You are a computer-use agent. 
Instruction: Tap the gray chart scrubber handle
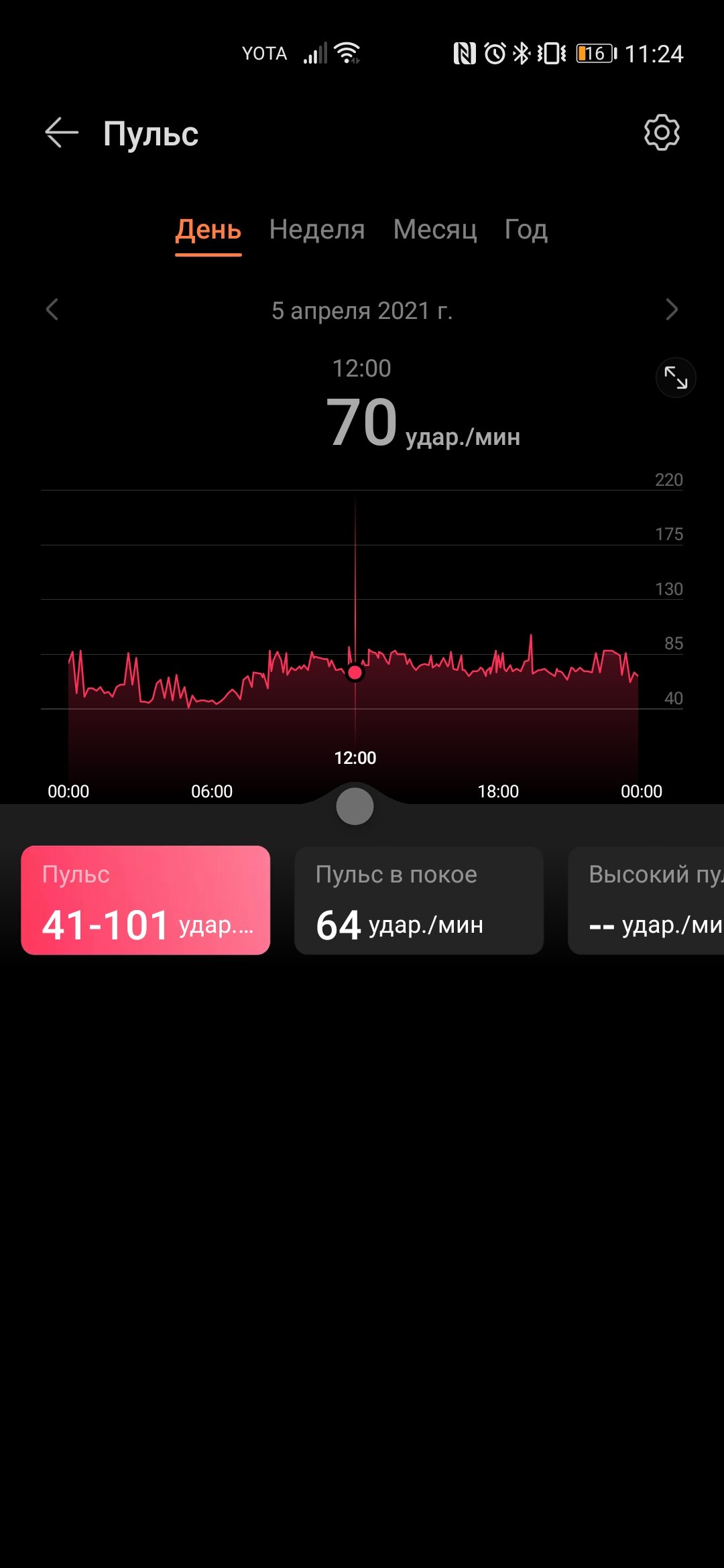pos(355,806)
